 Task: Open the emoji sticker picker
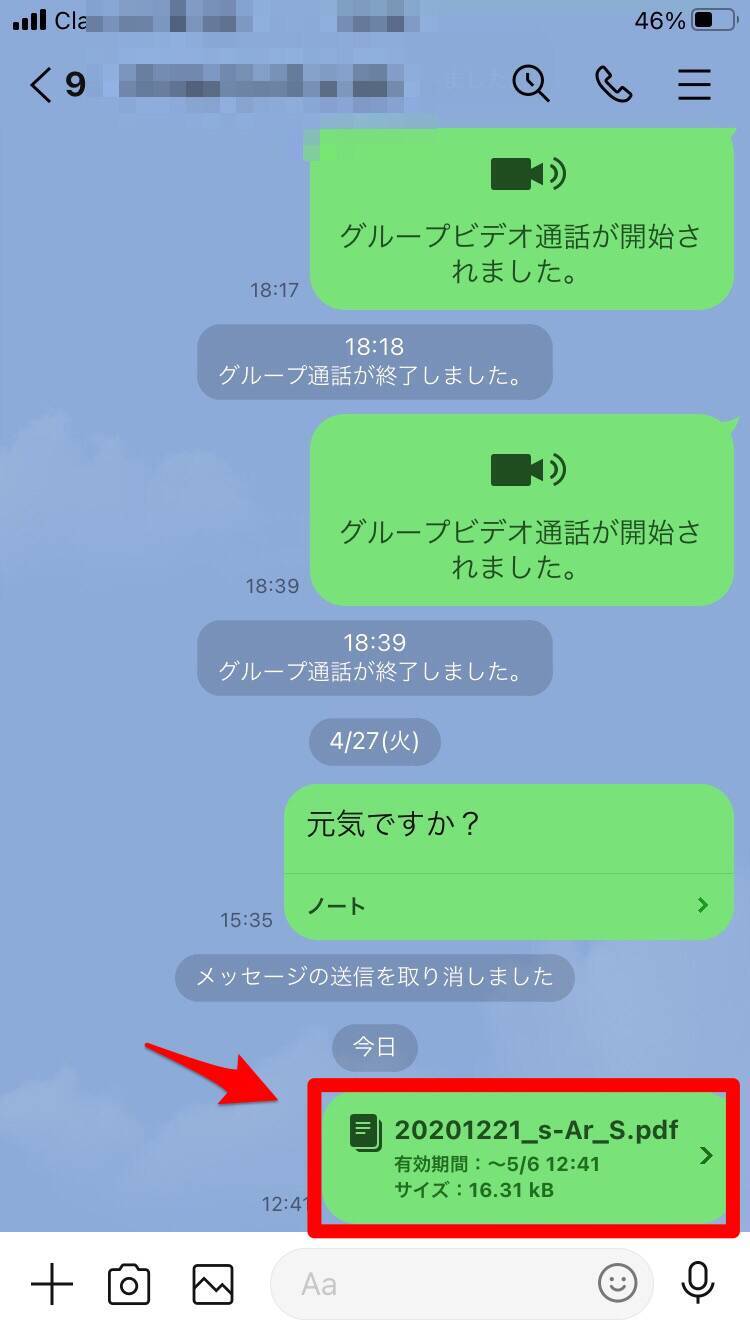pos(617,1284)
